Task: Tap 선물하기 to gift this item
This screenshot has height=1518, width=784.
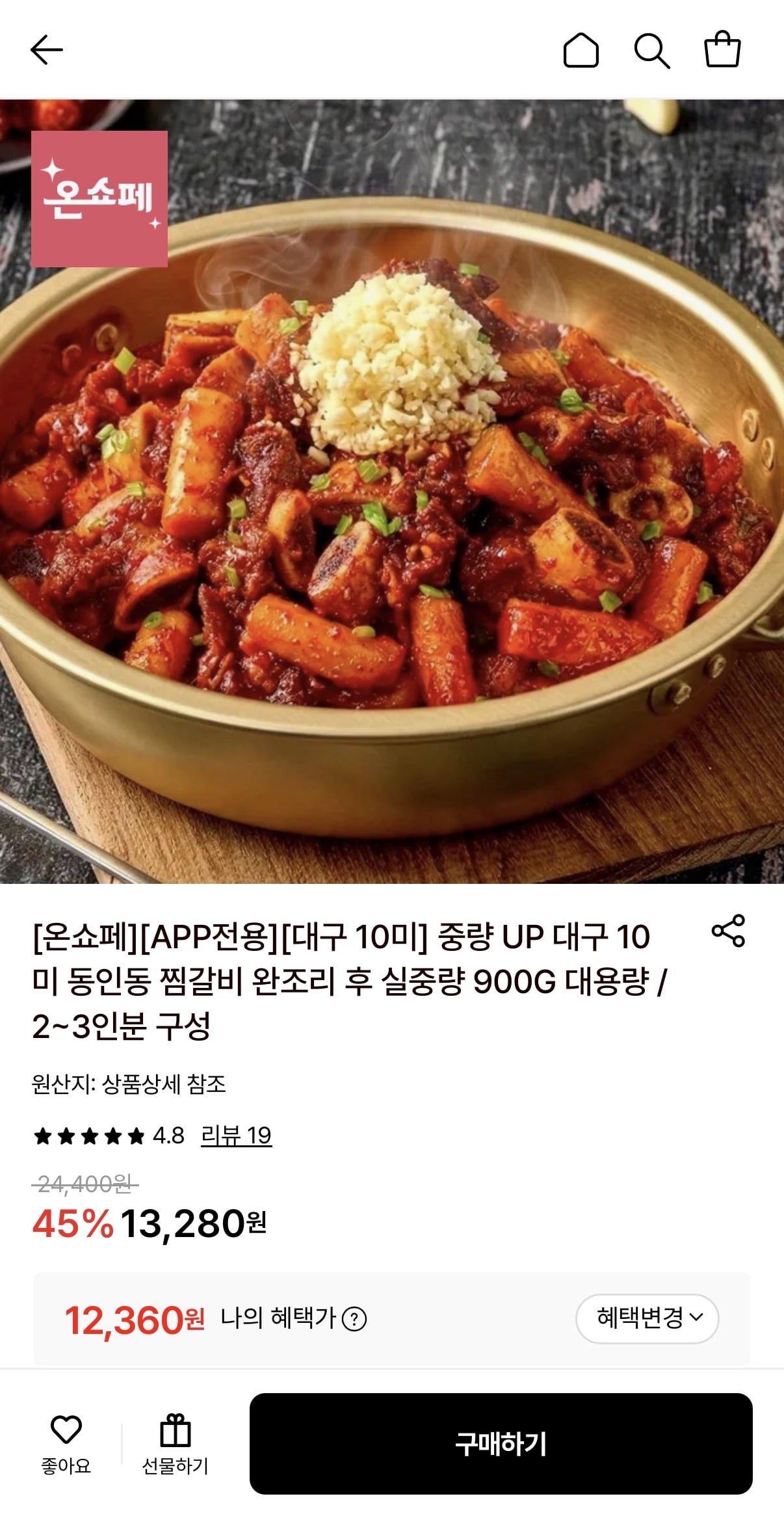Action: (x=176, y=1444)
